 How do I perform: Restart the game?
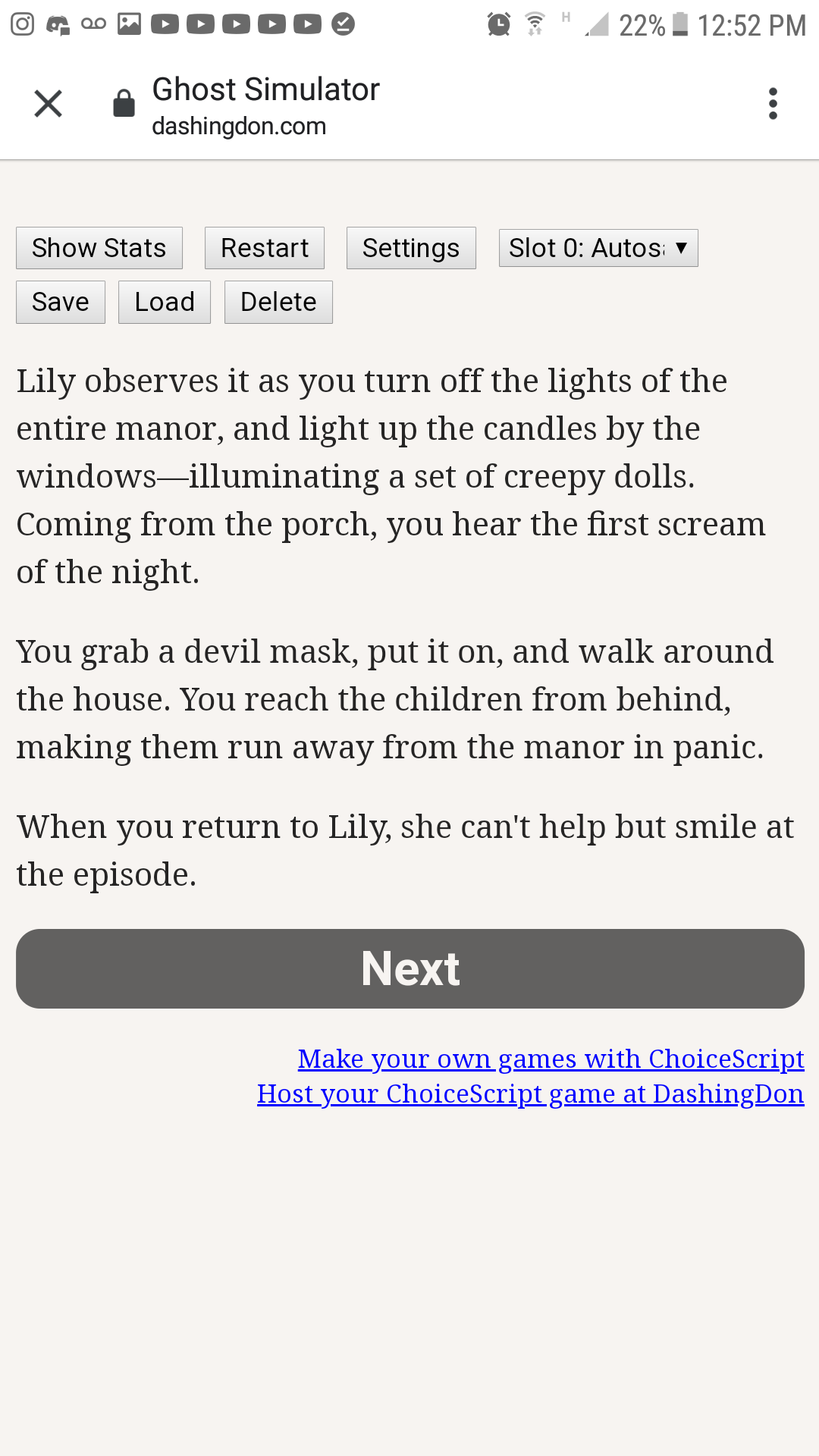point(265,248)
